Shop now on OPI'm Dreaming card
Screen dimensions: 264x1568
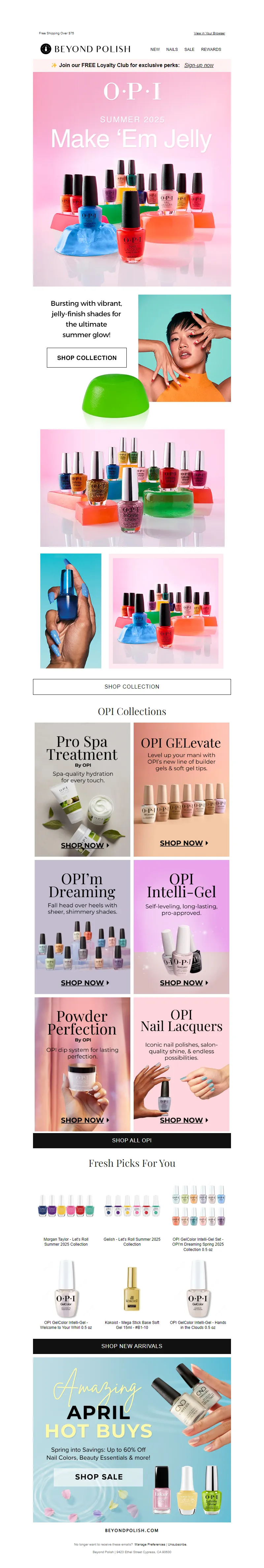click(84, 982)
